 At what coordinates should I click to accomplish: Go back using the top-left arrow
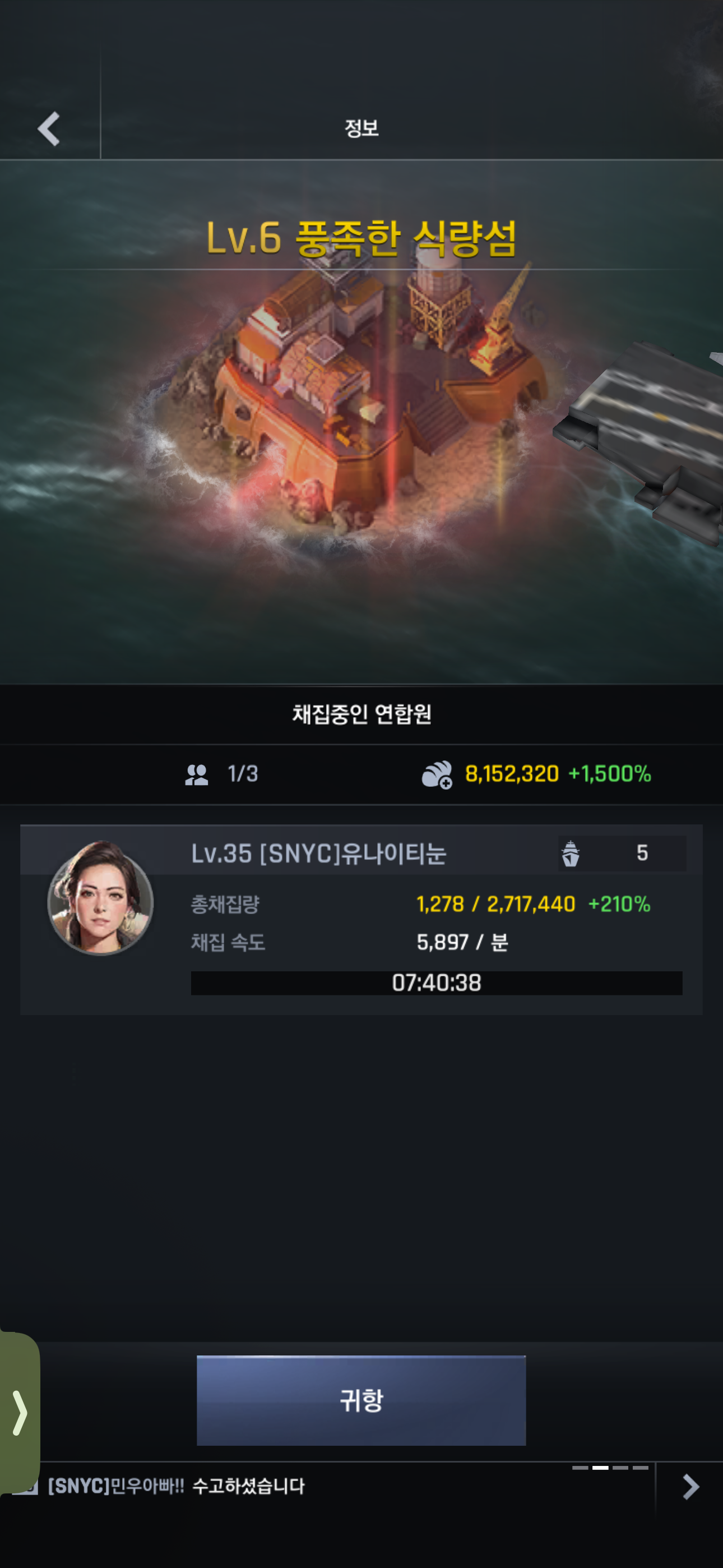point(49,128)
